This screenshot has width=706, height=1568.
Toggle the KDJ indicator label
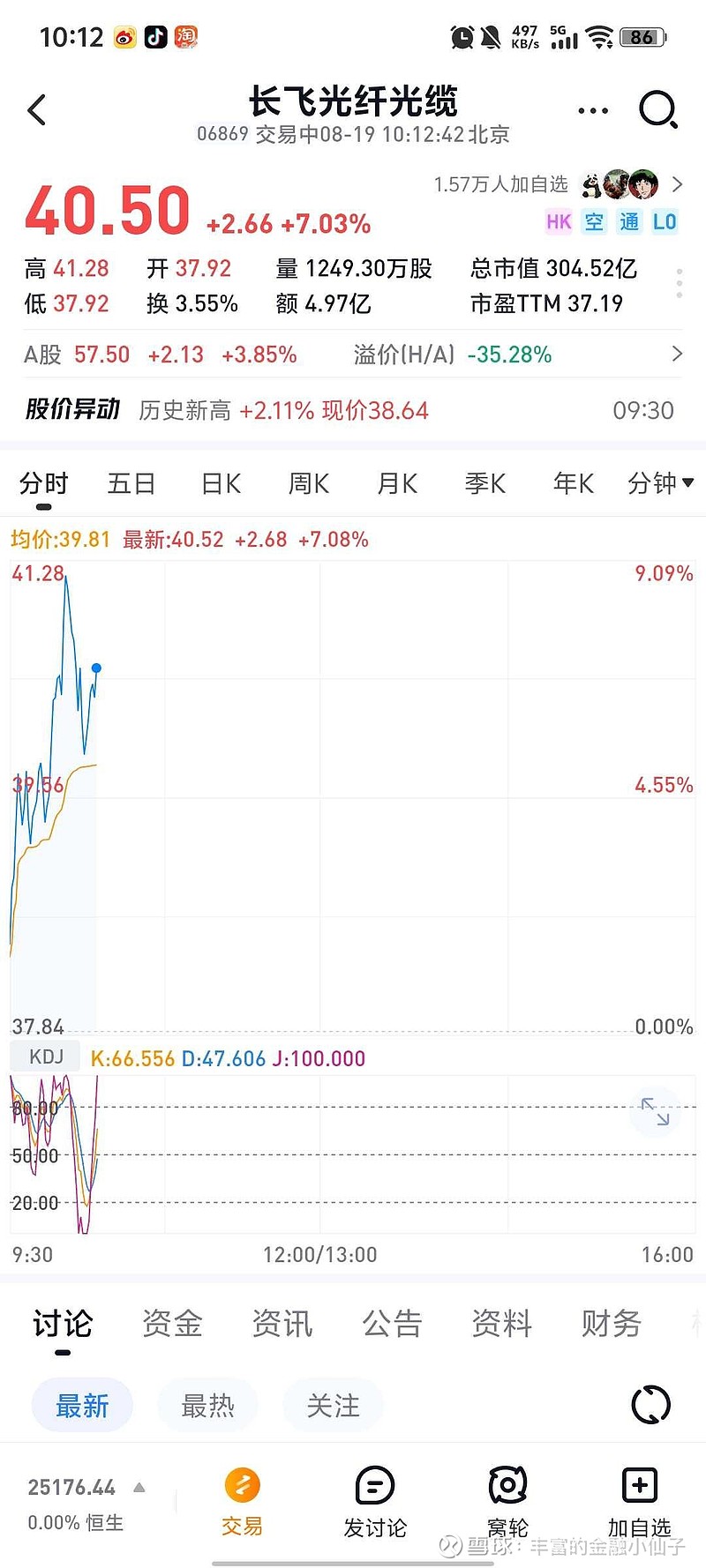tap(44, 1056)
